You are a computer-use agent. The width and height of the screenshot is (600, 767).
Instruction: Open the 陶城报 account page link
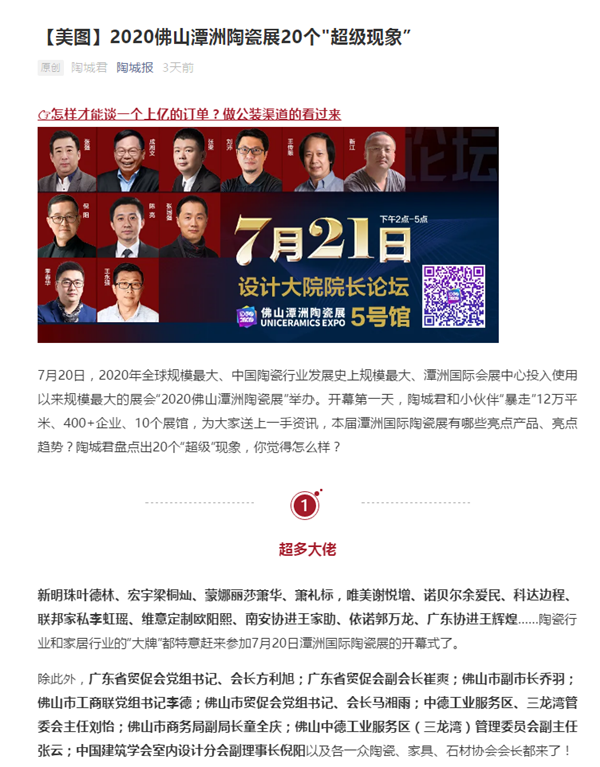134,68
